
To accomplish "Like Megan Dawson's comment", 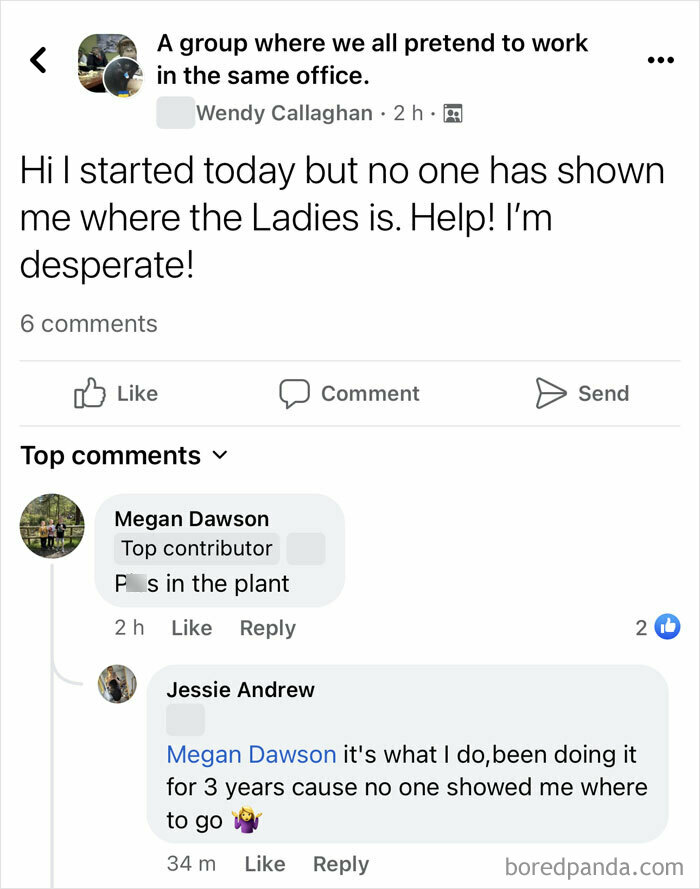I will click(191, 628).
